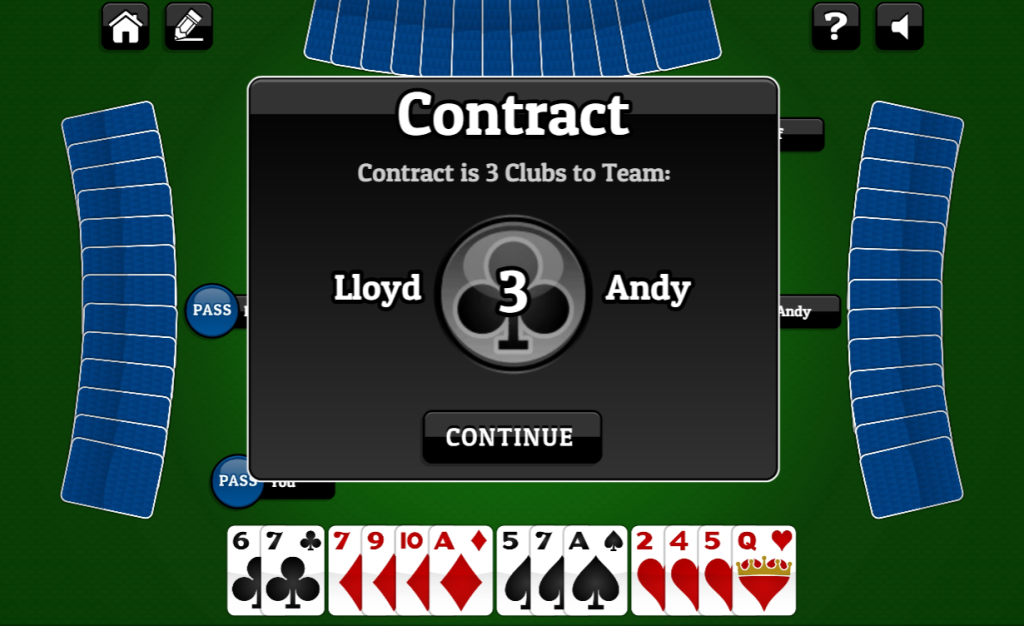This screenshot has width=1024, height=626.
Task: Select the Ace of Diamonds card
Action: click(463, 575)
